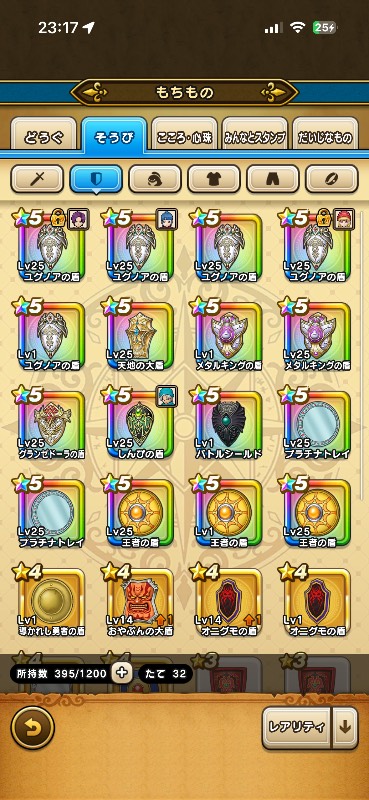This screenshot has height=800, width=369.
Task: Select the sword weapon filter
Action: pos(37,179)
